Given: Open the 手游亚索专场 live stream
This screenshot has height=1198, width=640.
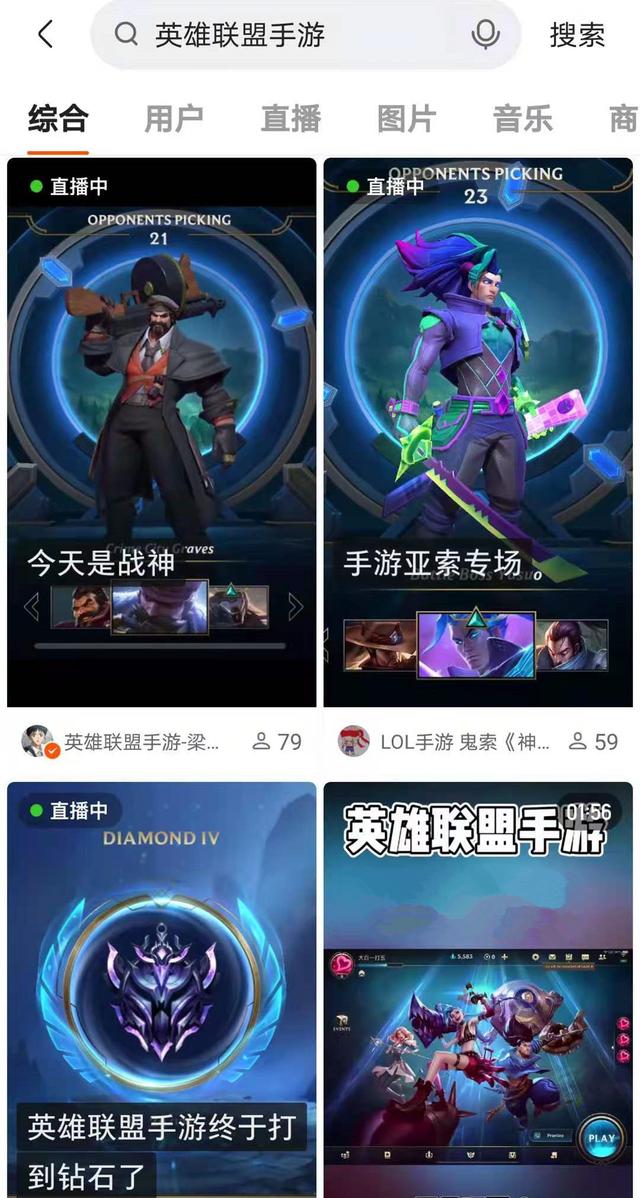Looking at the screenshot, I should point(477,430).
